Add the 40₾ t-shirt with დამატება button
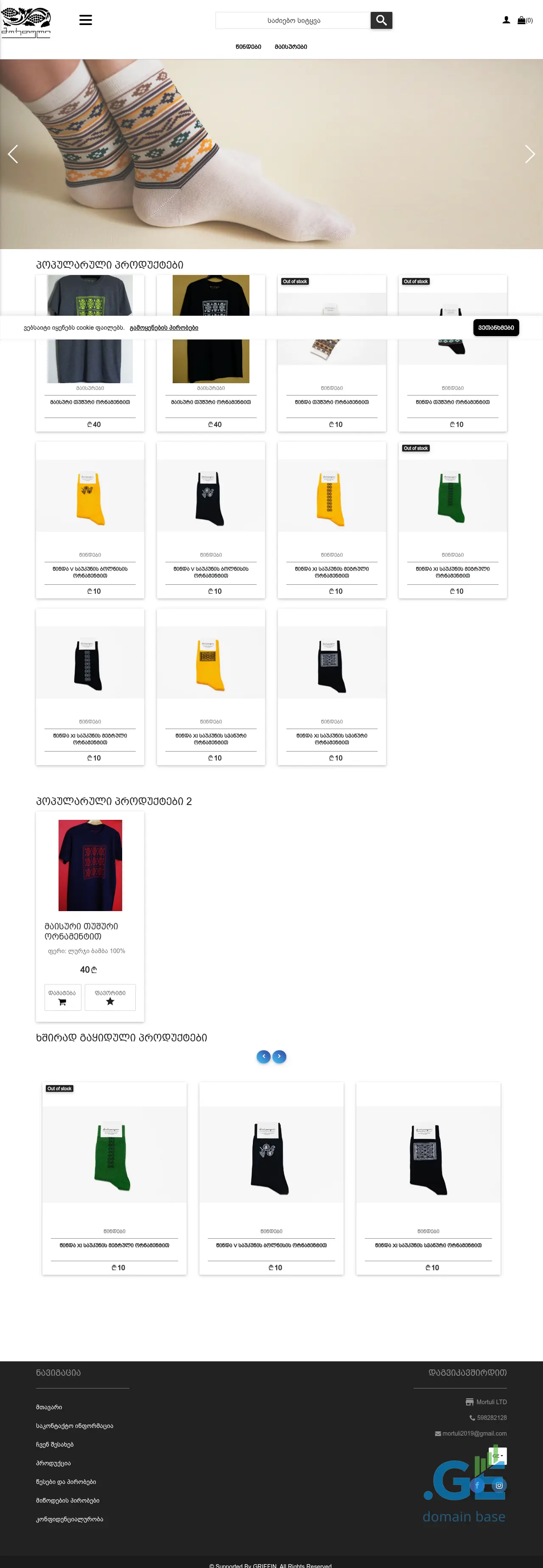 63,997
